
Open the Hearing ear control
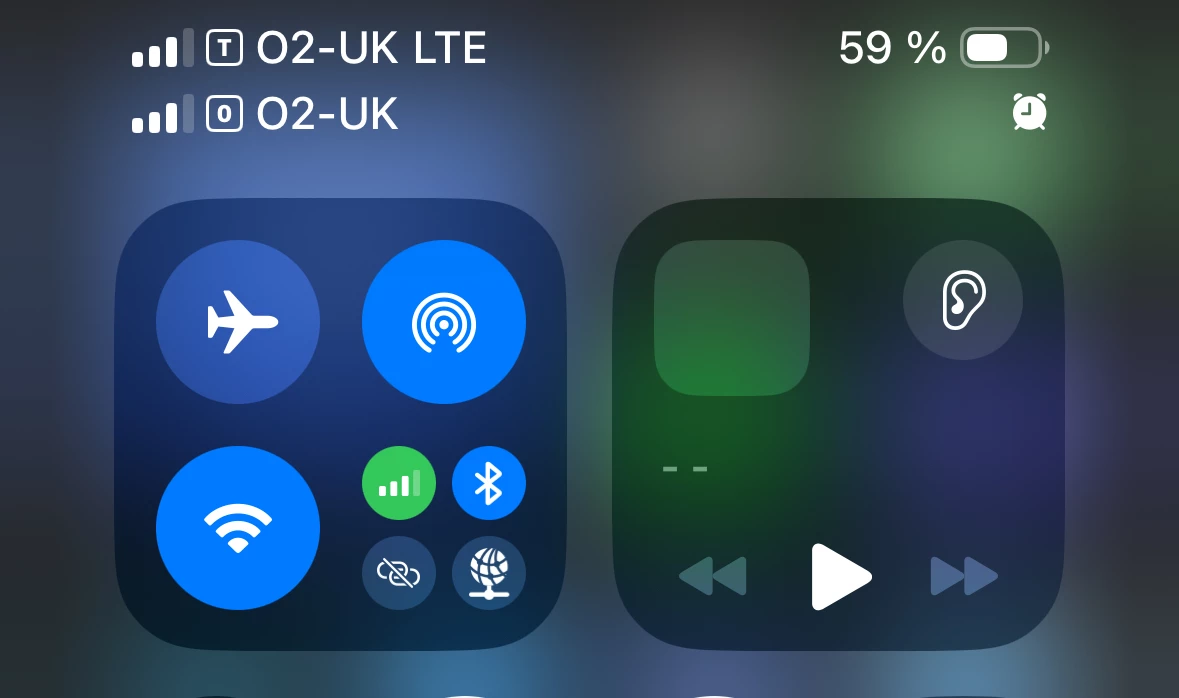point(962,300)
